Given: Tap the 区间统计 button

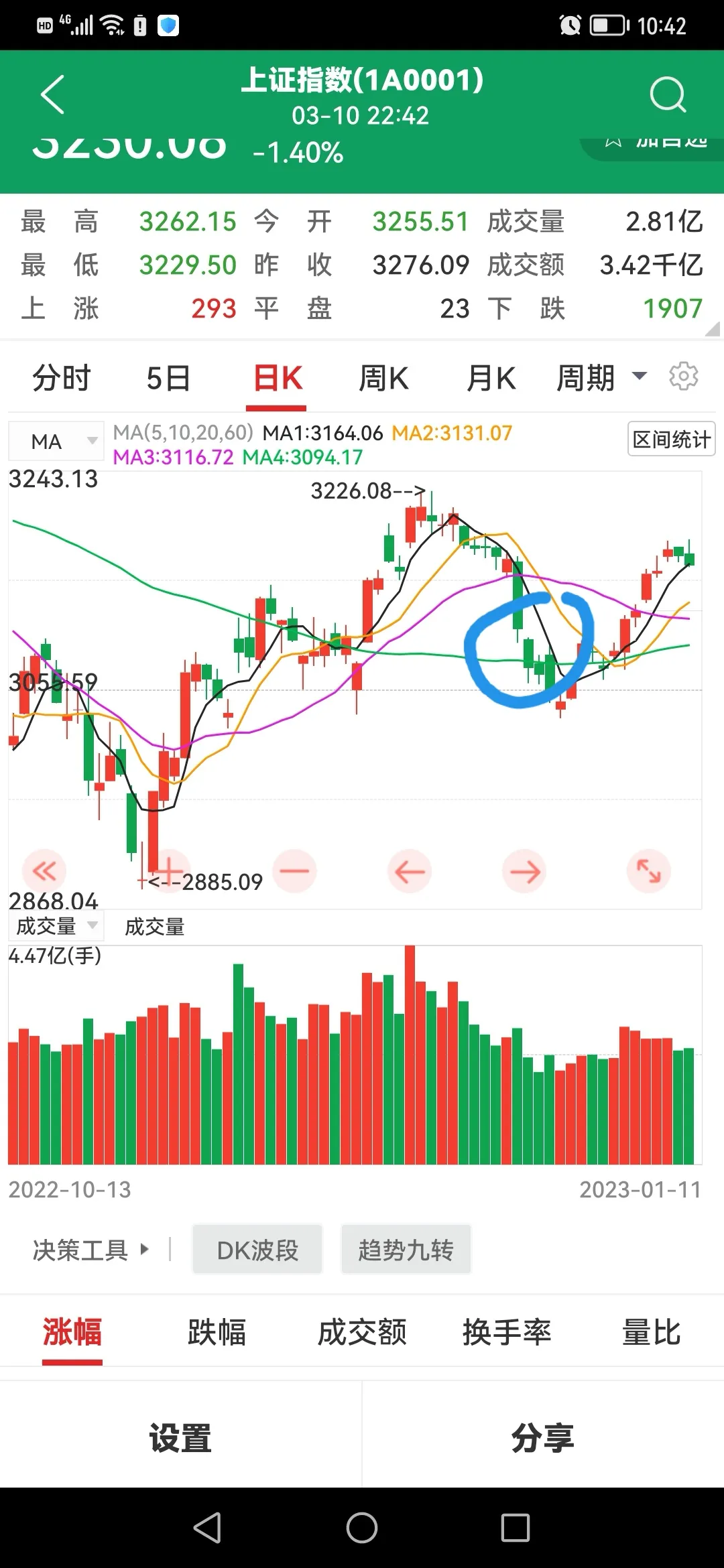Looking at the screenshot, I should [671, 440].
